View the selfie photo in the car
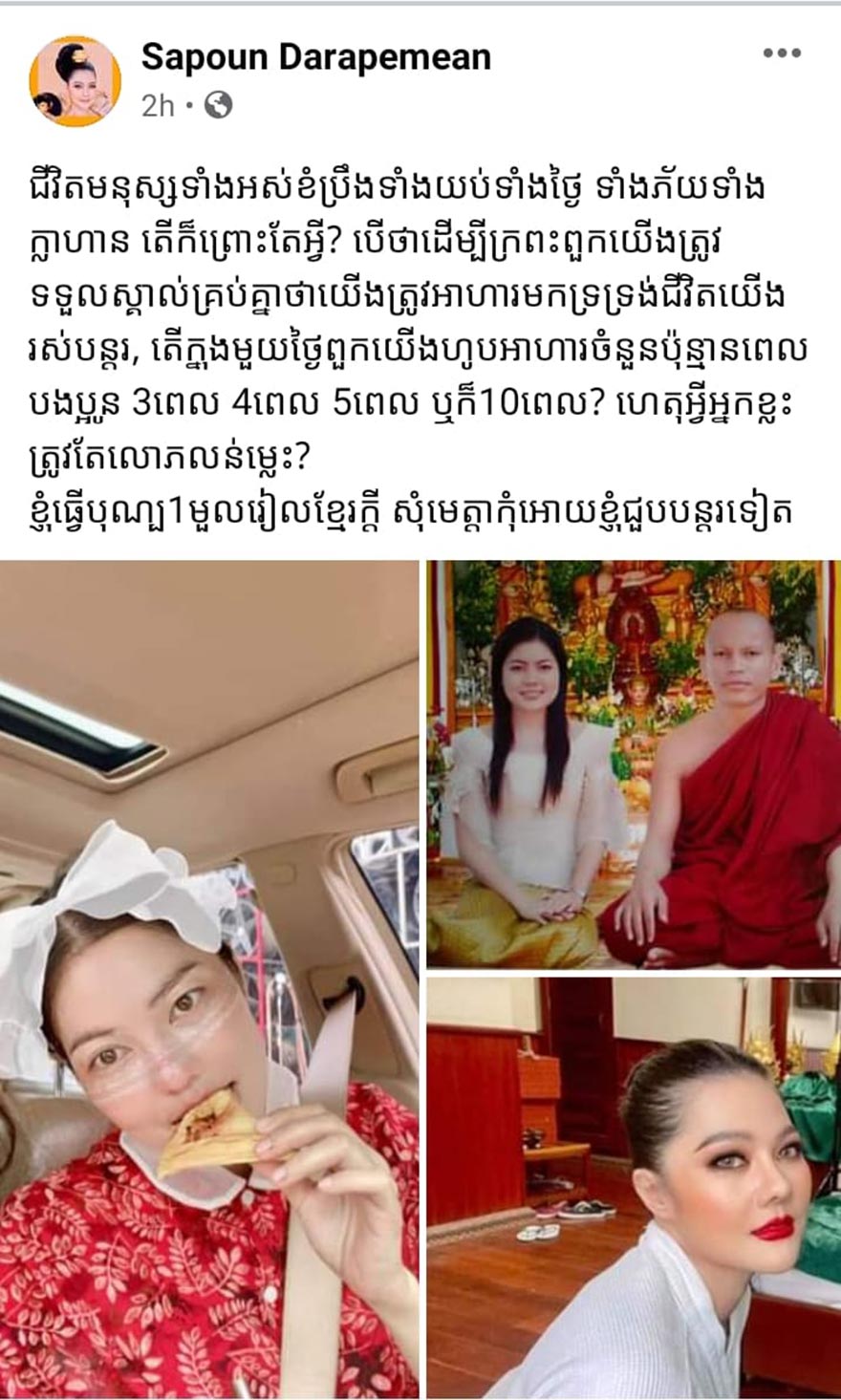The height and width of the screenshot is (1400, 841). 209,978
